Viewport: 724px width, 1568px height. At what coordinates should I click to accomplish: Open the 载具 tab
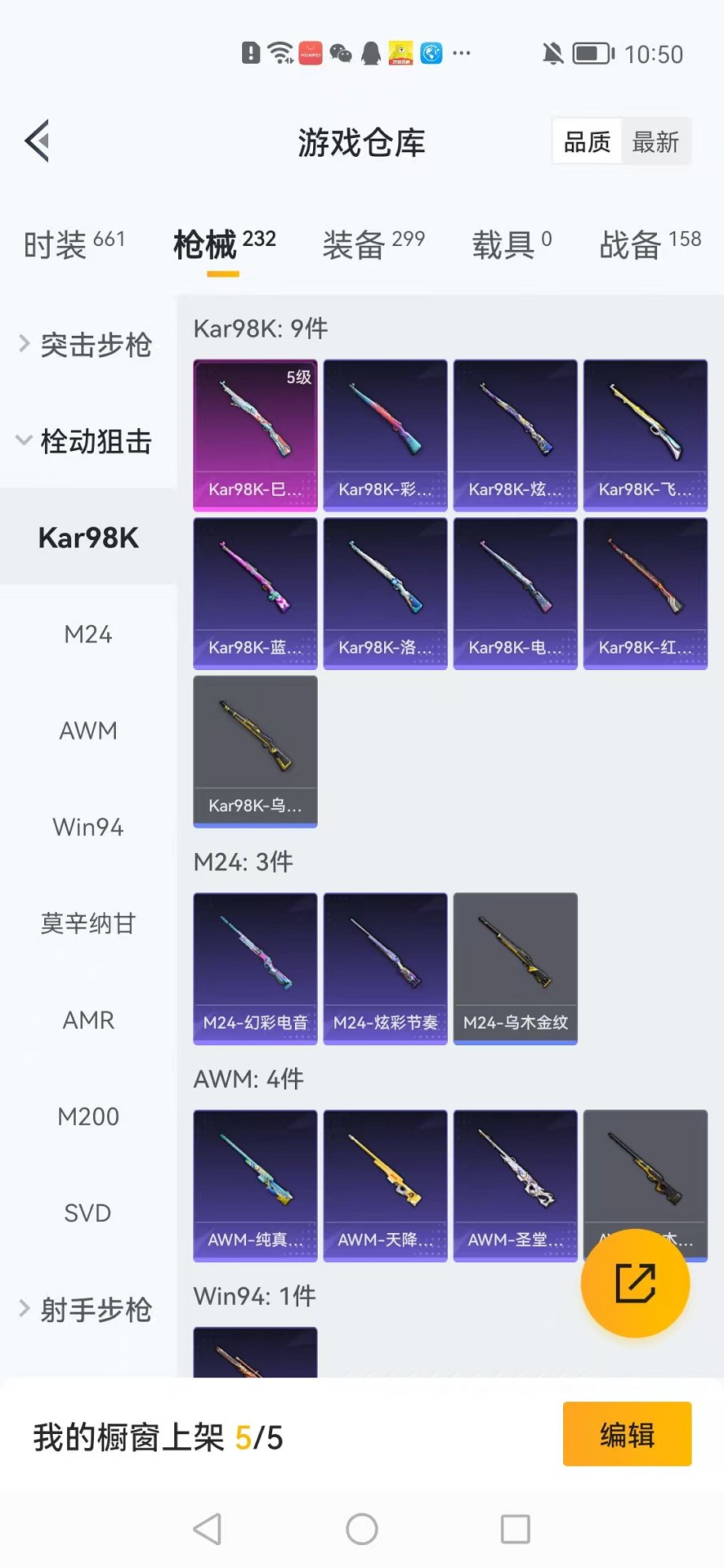(x=511, y=244)
